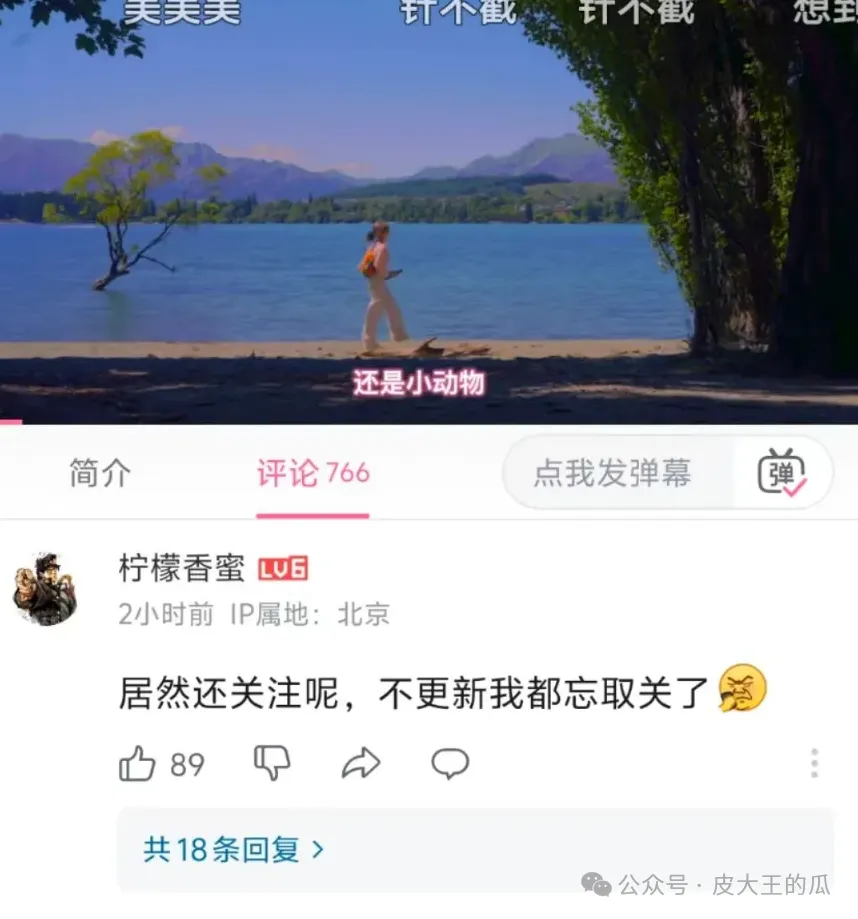Toggle the 弹 danmaku switch icon
858x919 pixels.
point(782,473)
